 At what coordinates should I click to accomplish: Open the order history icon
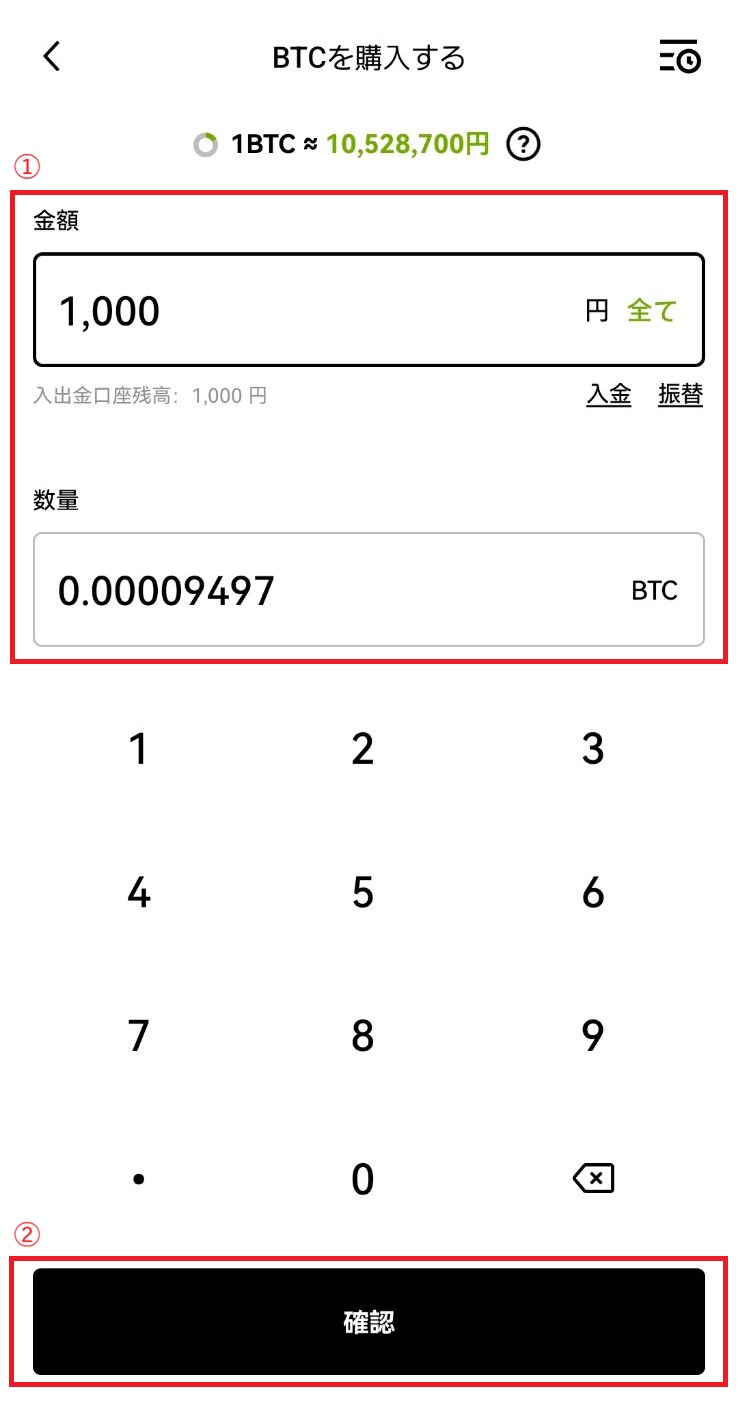(x=680, y=57)
